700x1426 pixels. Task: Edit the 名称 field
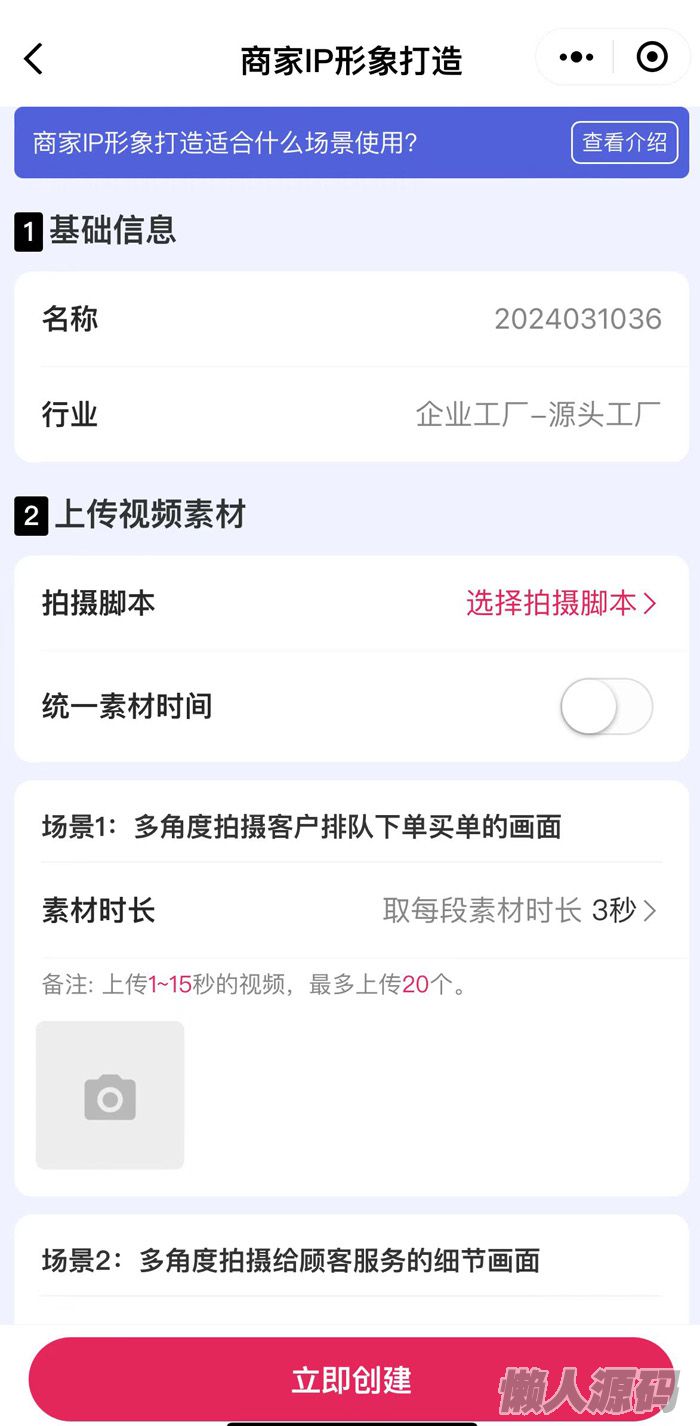pos(577,320)
